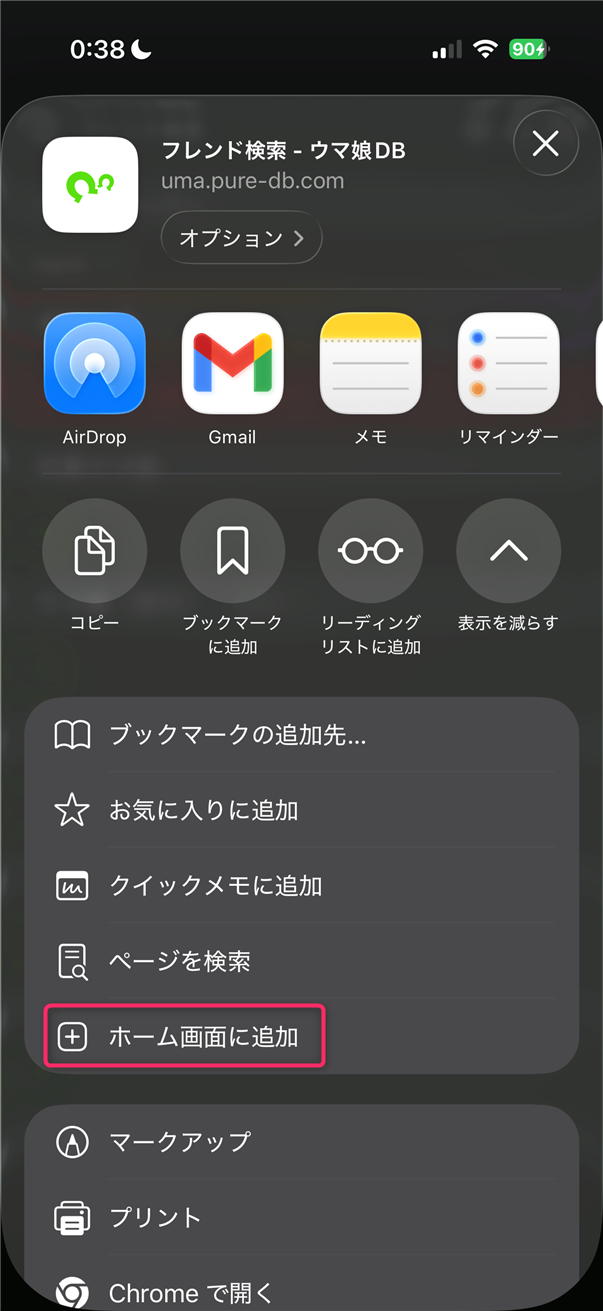Open マークアップ
Screen dimensions: 603x1311
(x=300, y=1141)
